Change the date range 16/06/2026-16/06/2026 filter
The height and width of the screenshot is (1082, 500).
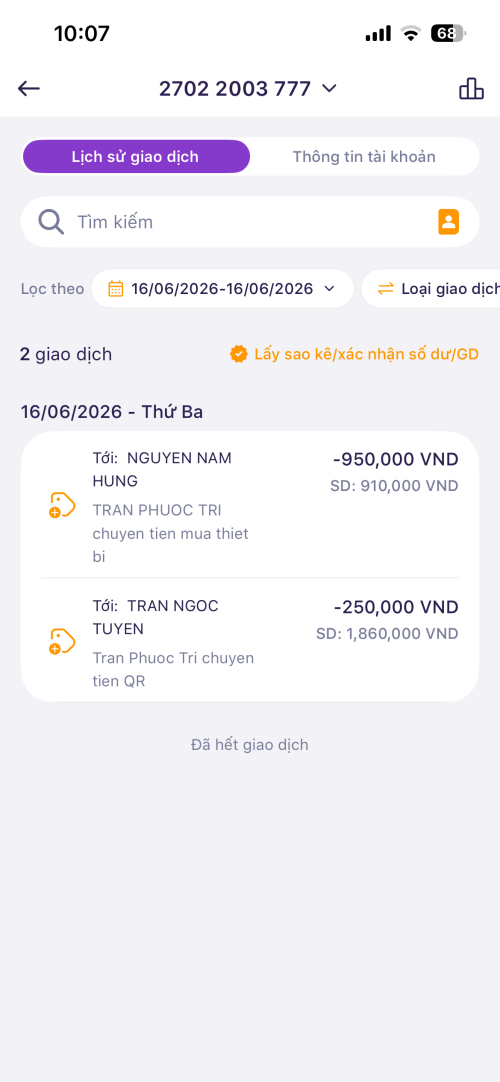coord(223,288)
